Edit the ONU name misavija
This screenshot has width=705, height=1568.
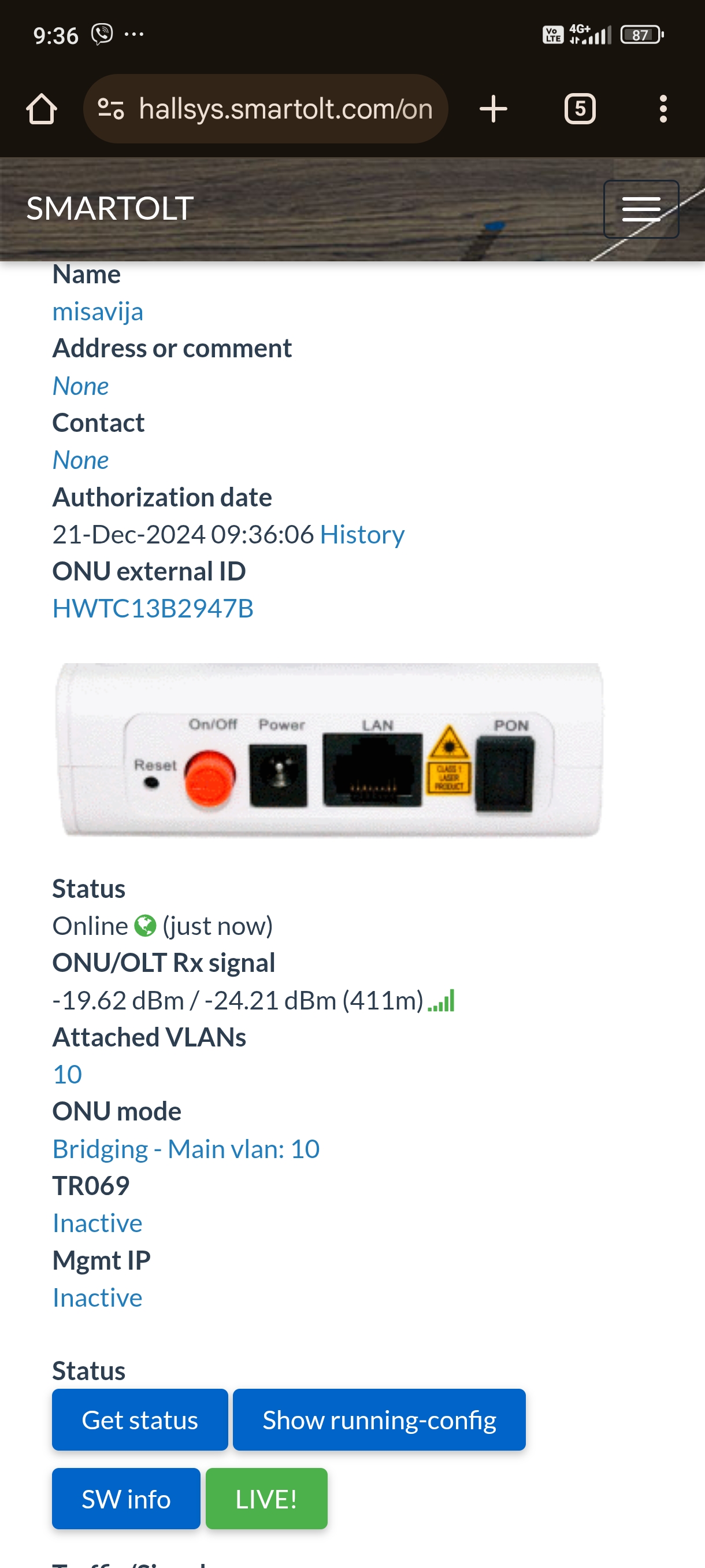(97, 312)
